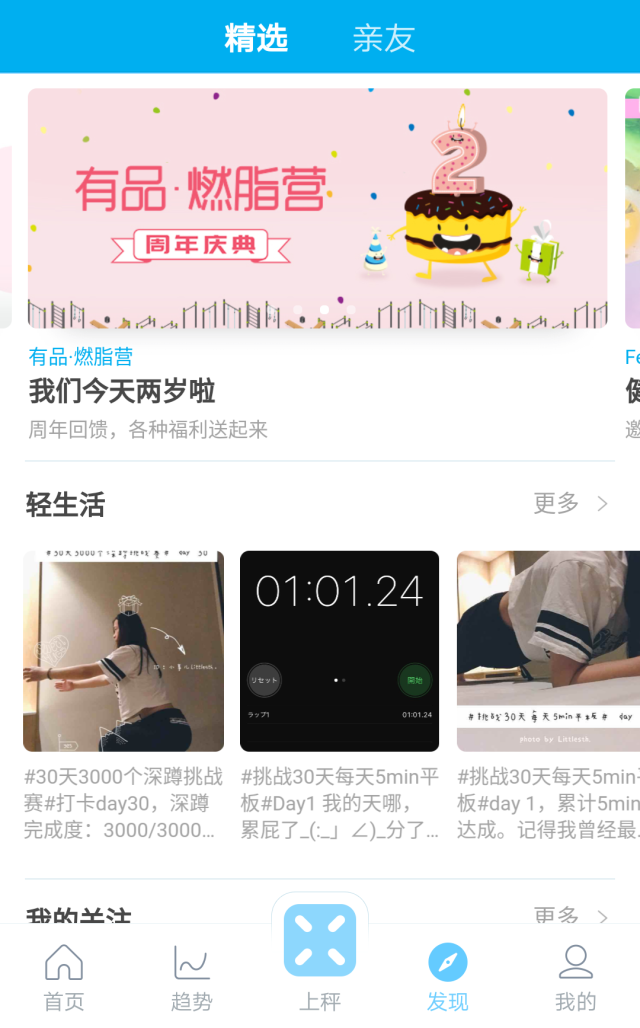The image size is (640, 1028).
Task: Tap 更多 next to 我的关注
Action: point(570,915)
